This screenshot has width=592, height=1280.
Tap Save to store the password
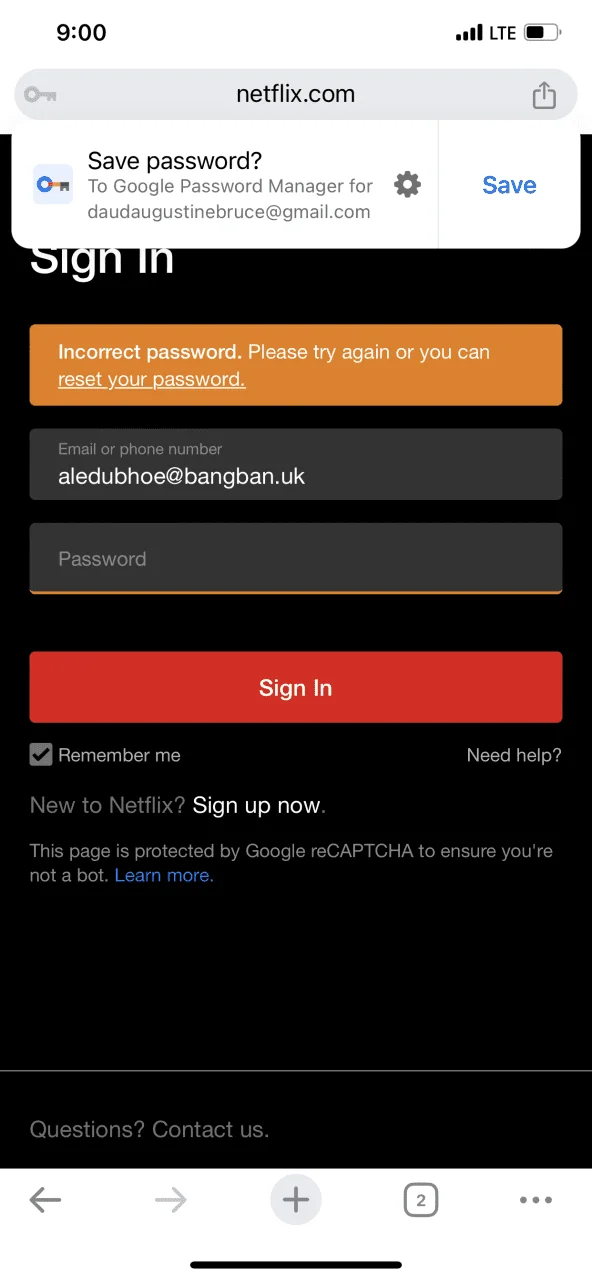[509, 185]
